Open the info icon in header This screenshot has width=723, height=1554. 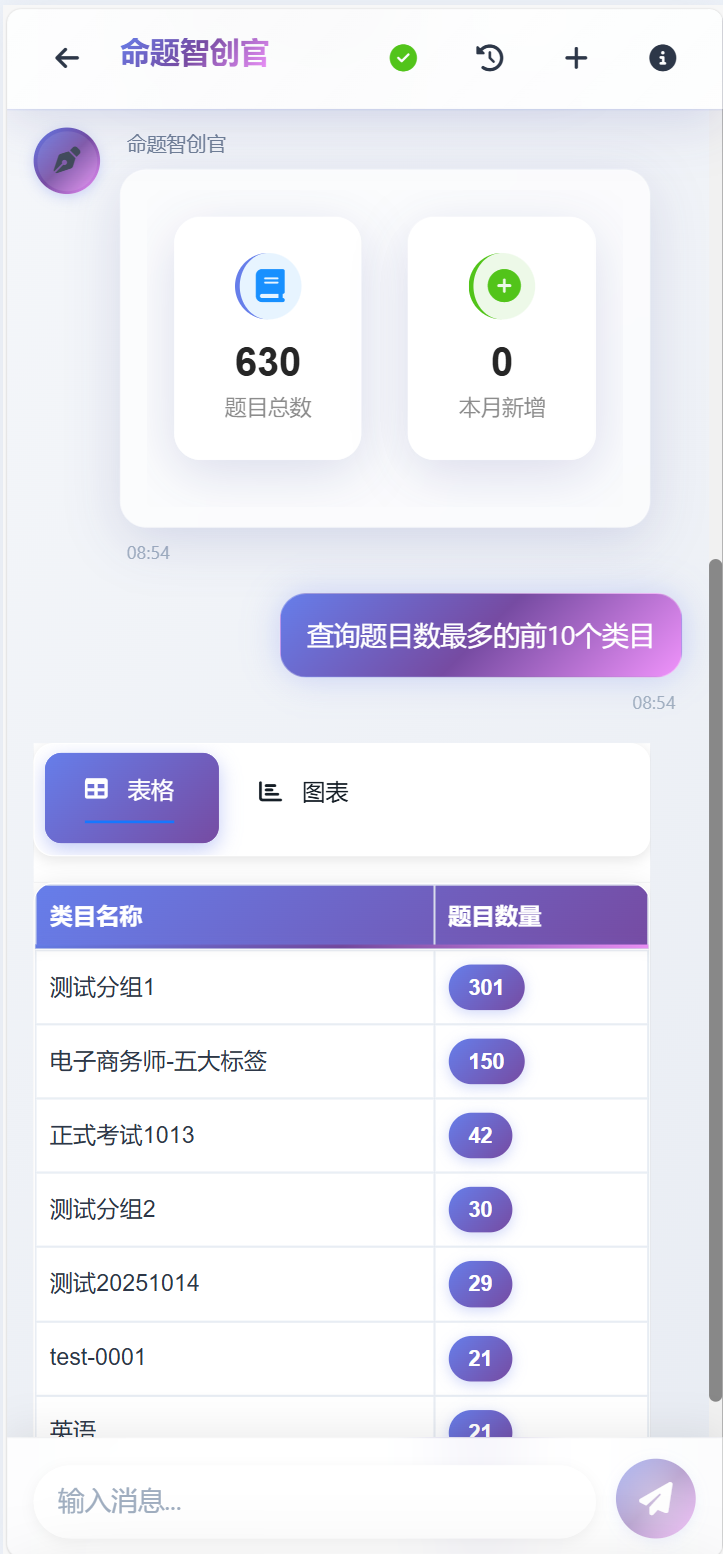click(x=663, y=58)
